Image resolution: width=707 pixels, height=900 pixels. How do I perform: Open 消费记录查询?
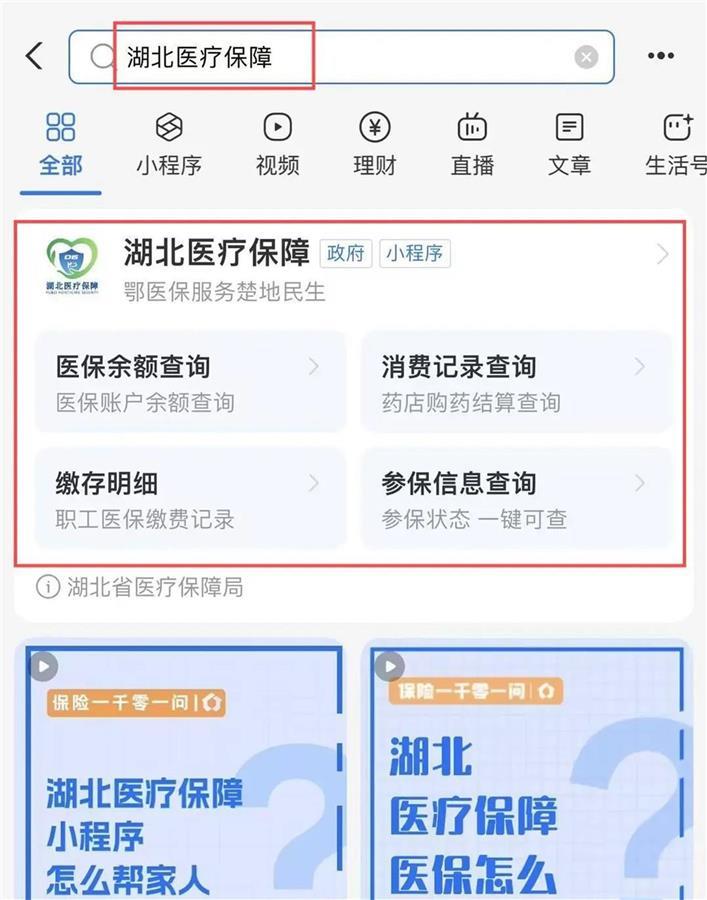pos(516,383)
